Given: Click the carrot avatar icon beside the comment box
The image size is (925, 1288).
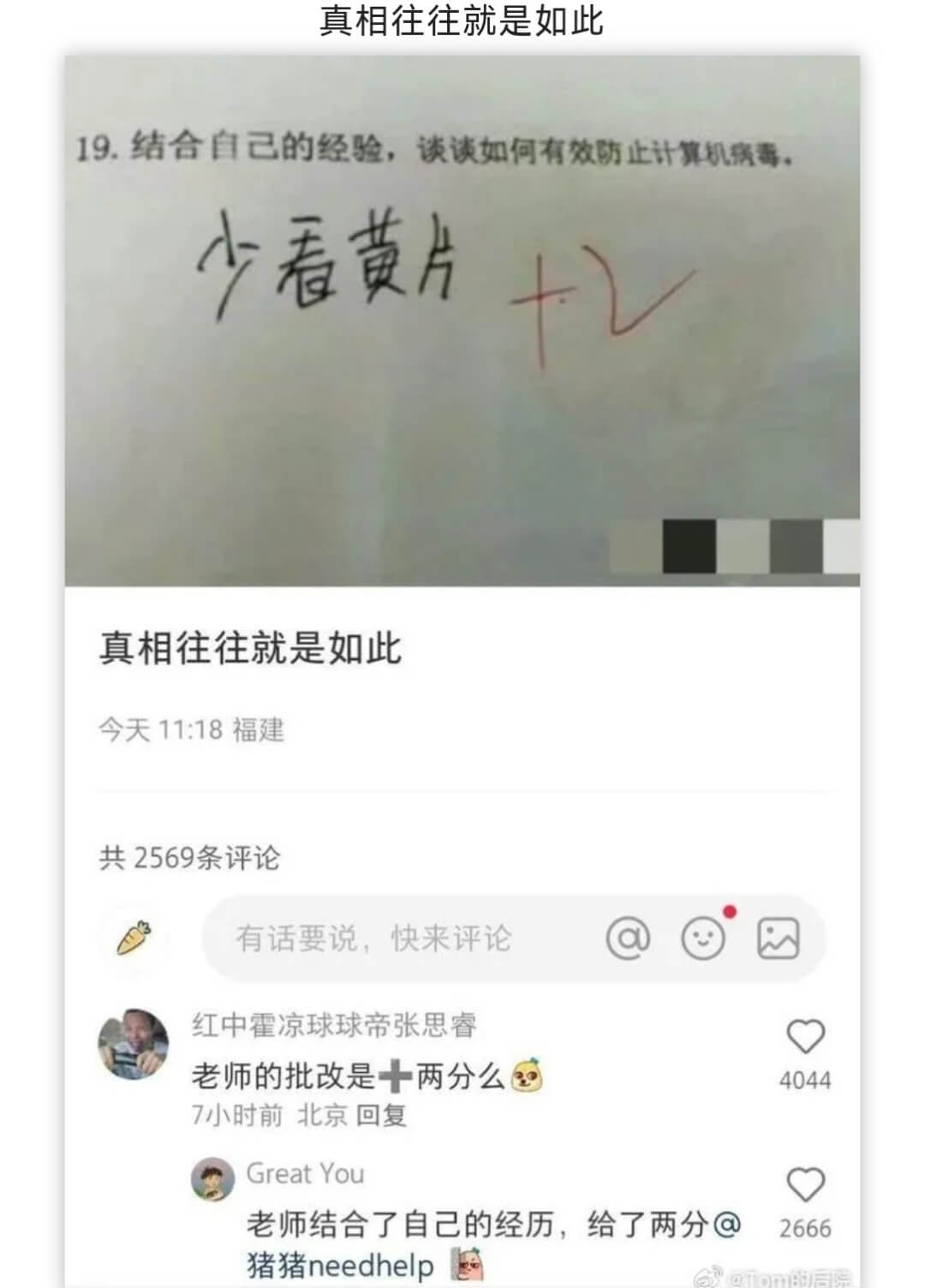Looking at the screenshot, I should coord(134,938).
